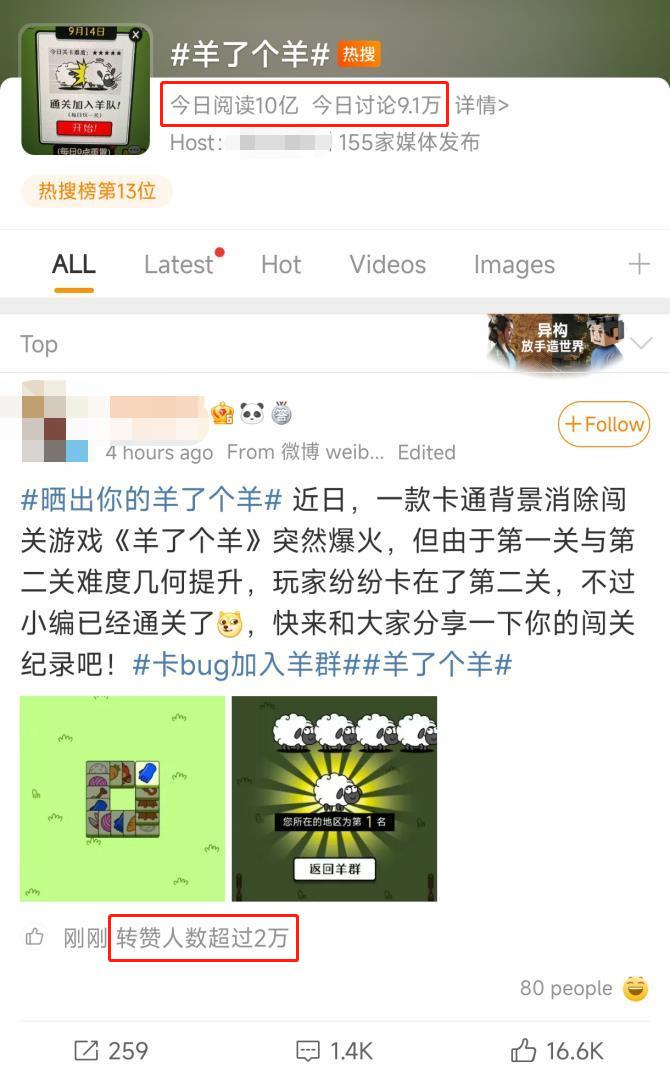Open the 详情 details link
This screenshot has width=670, height=1077.
[x=482, y=105]
